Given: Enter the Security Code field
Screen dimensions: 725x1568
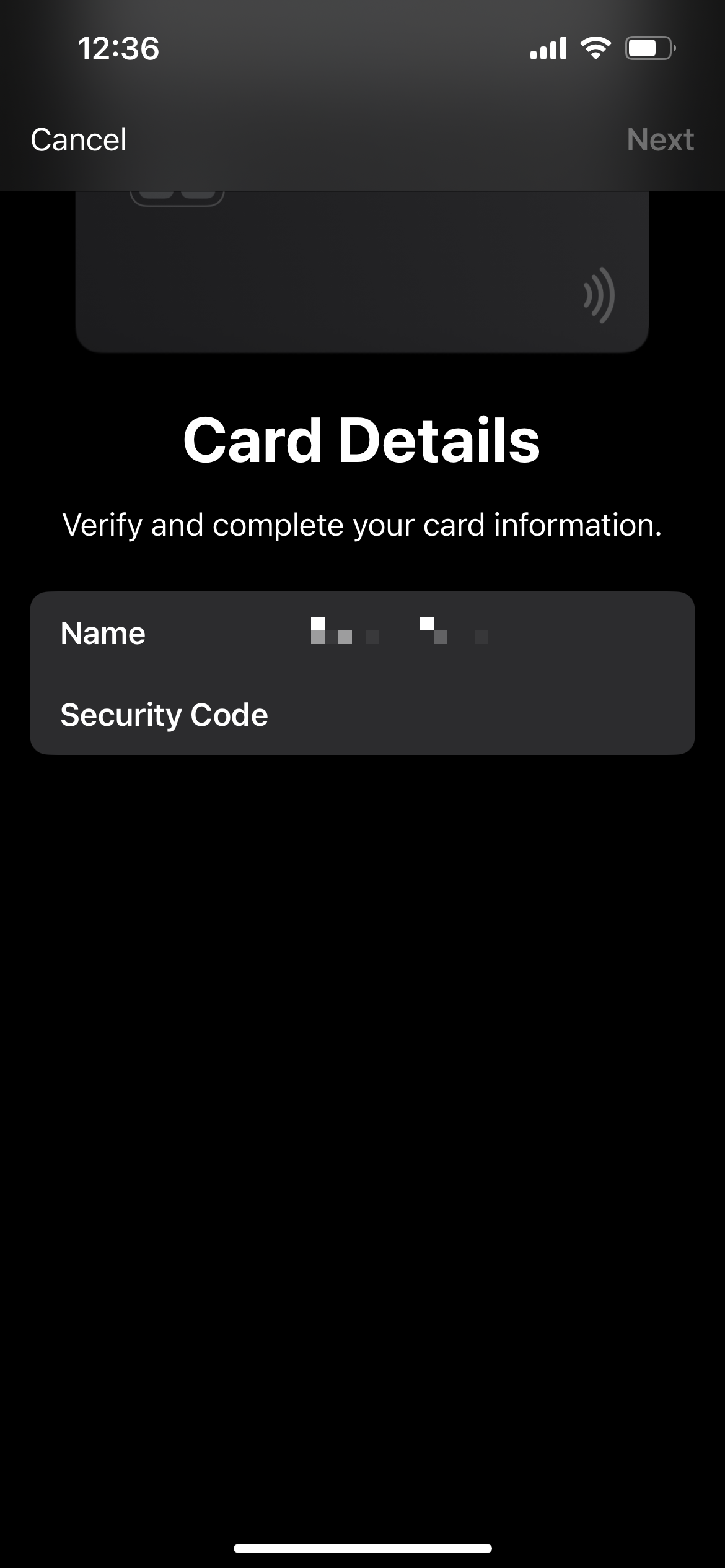Looking at the screenshot, I should [362, 714].
